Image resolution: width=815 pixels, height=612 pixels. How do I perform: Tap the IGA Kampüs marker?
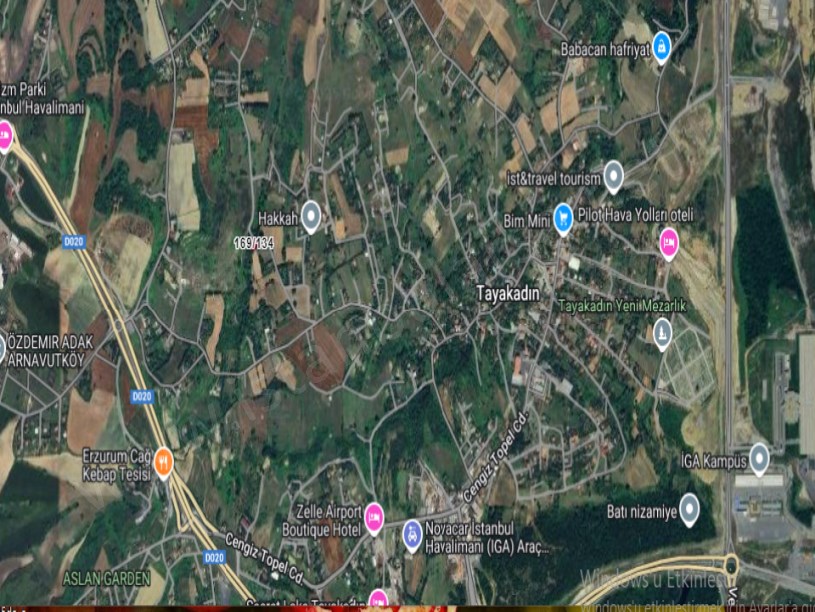(760, 458)
